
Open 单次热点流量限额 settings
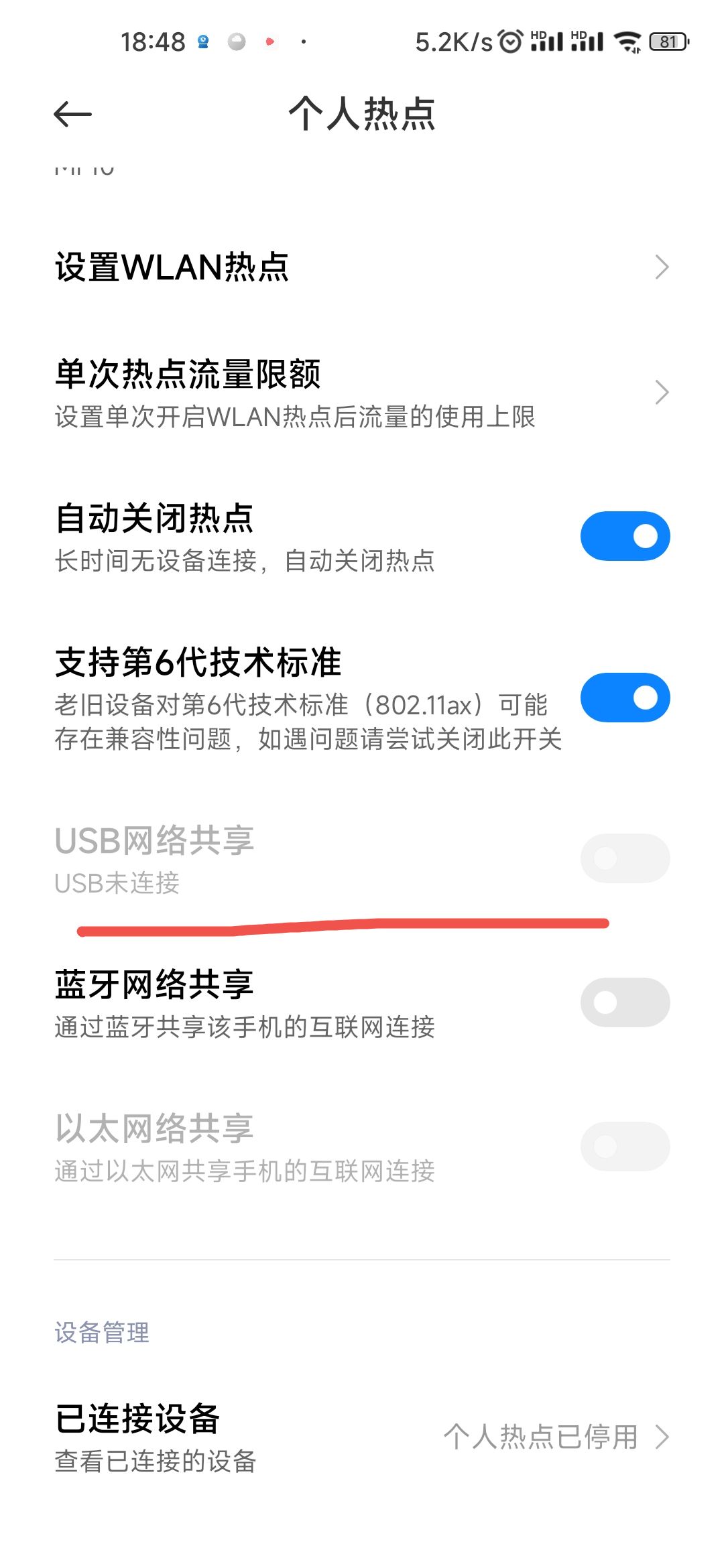pos(362,393)
